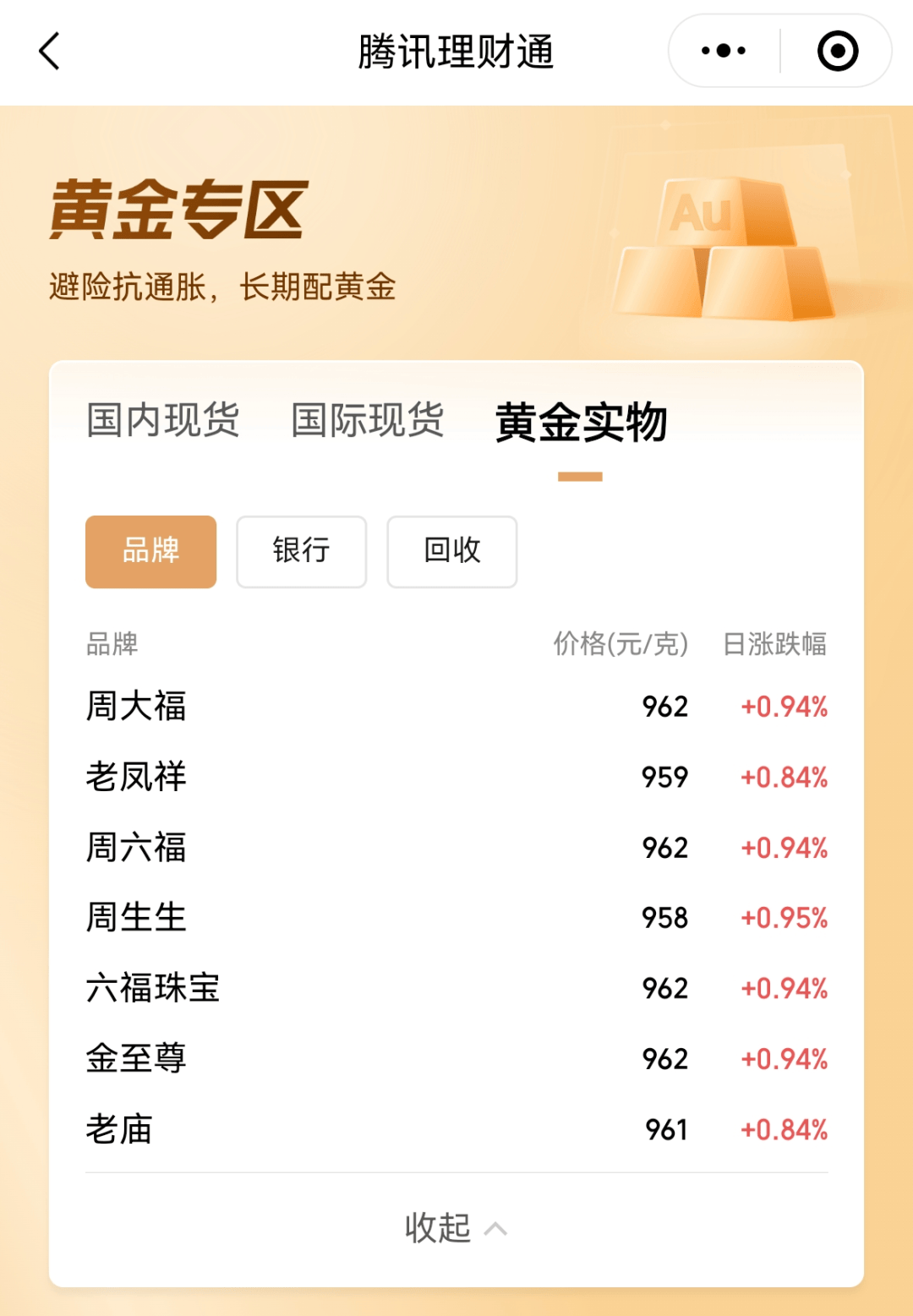Show 回收 gold prices
This screenshot has width=913, height=1316.
pos(451,551)
